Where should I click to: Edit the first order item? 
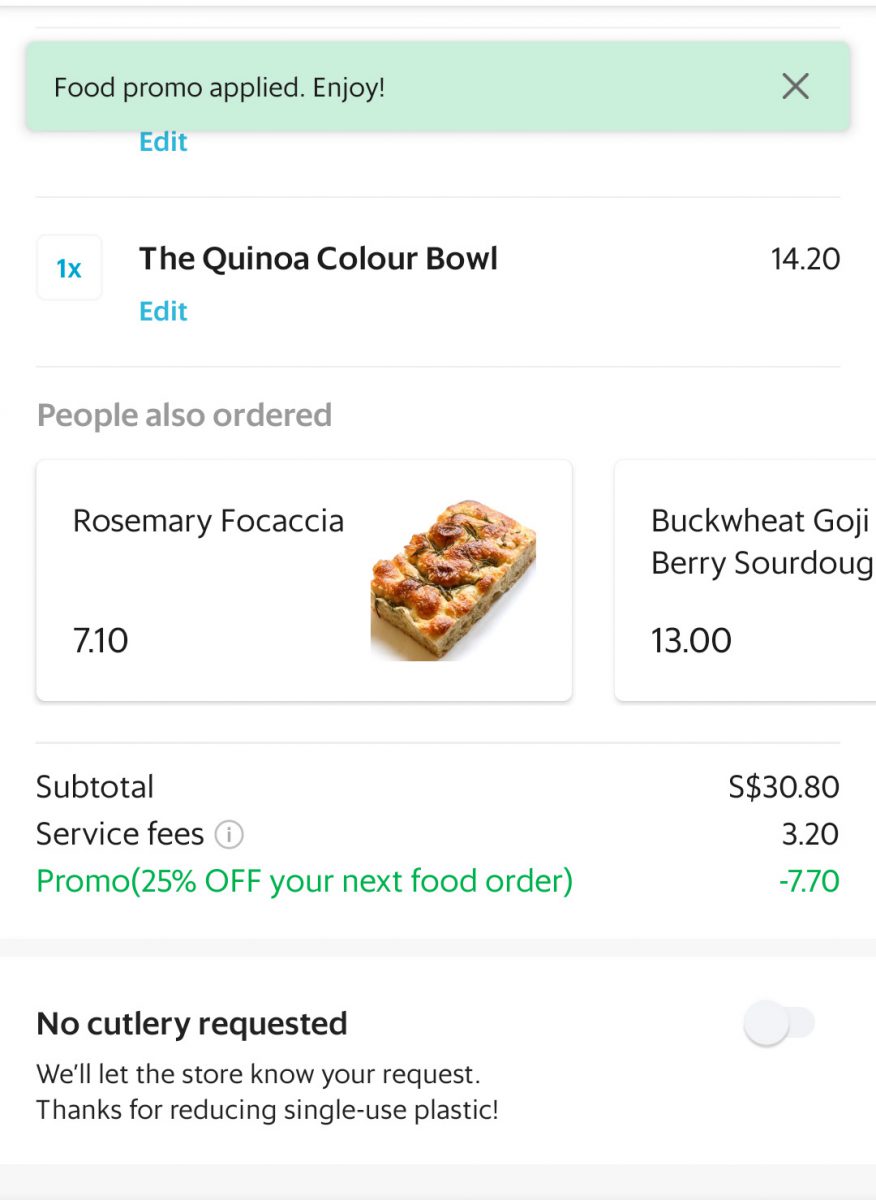[x=162, y=141]
